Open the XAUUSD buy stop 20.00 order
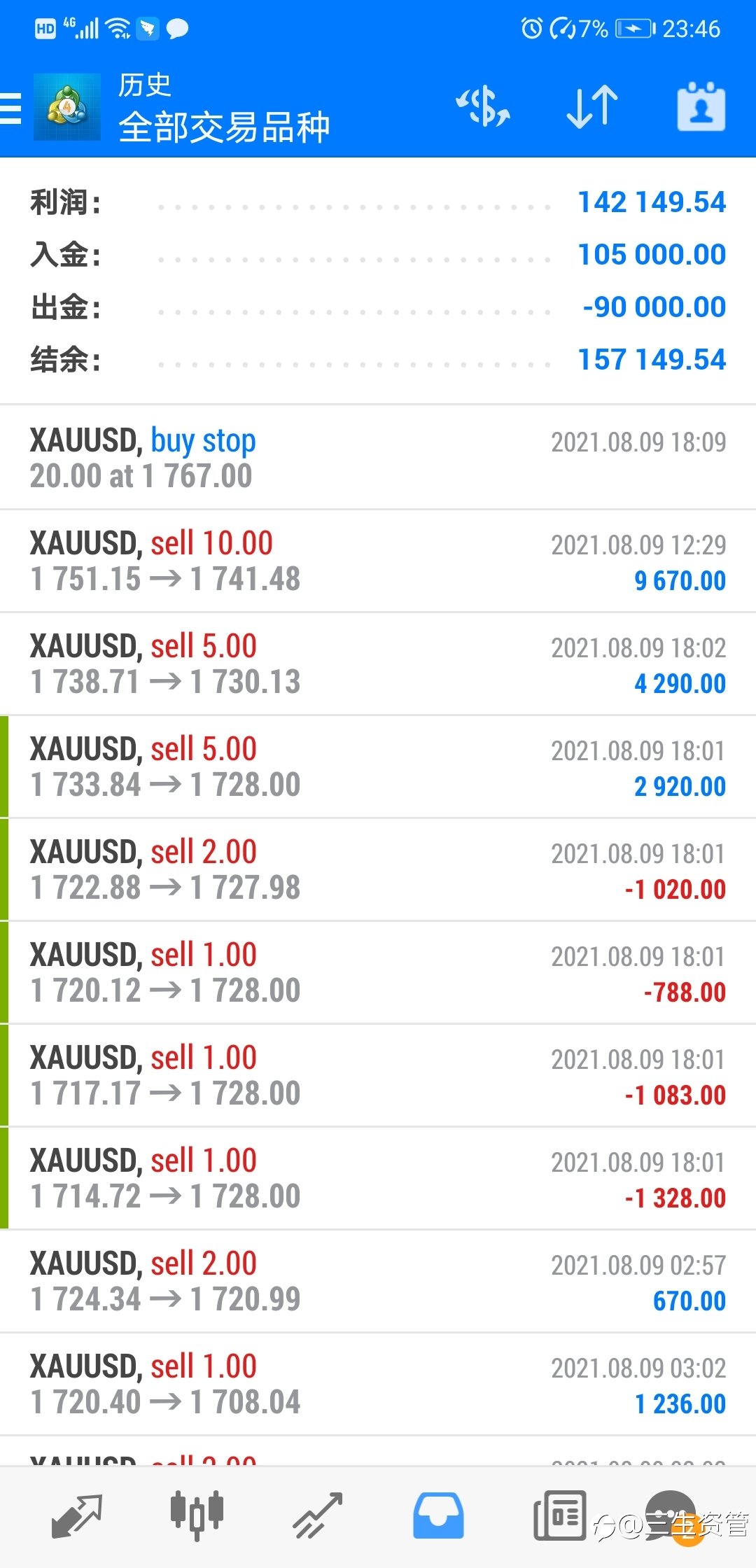The image size is (756, 1568). 378,457
